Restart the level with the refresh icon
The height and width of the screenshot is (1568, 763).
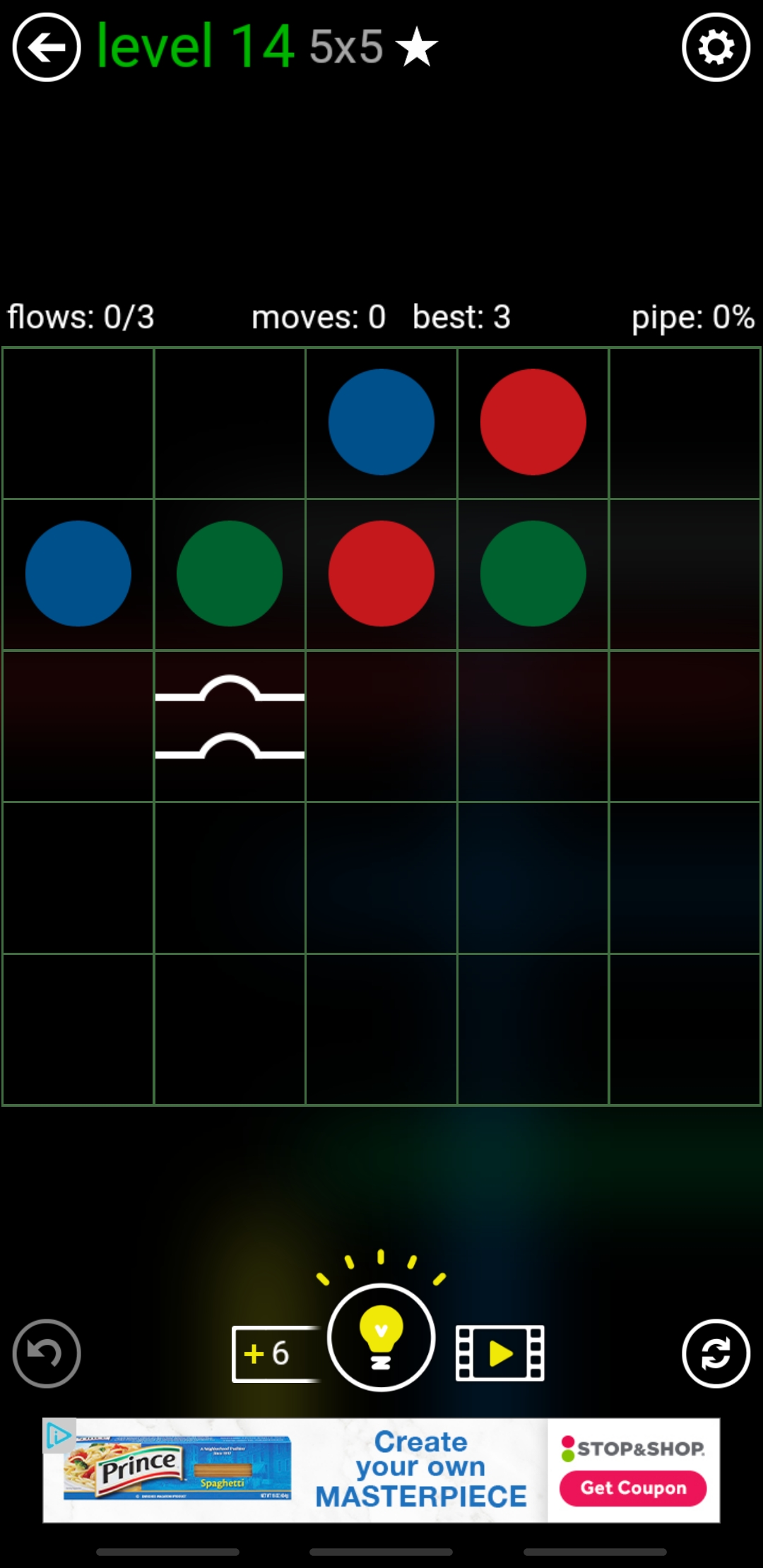tap(716, 1353)
